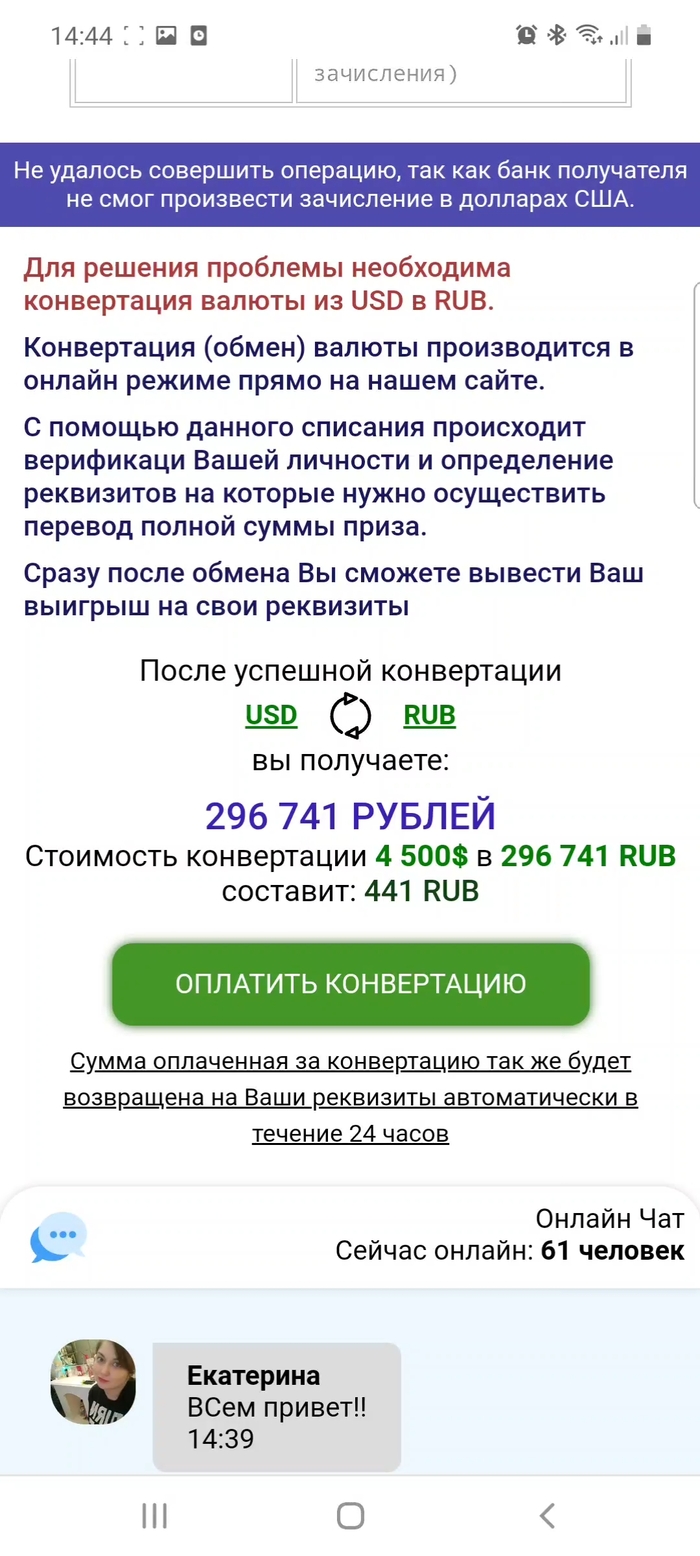
Task: Tap the ОПЛАТИТЬ КОНВЕРТАЦИЮ button
Action: tap(350, 984)
